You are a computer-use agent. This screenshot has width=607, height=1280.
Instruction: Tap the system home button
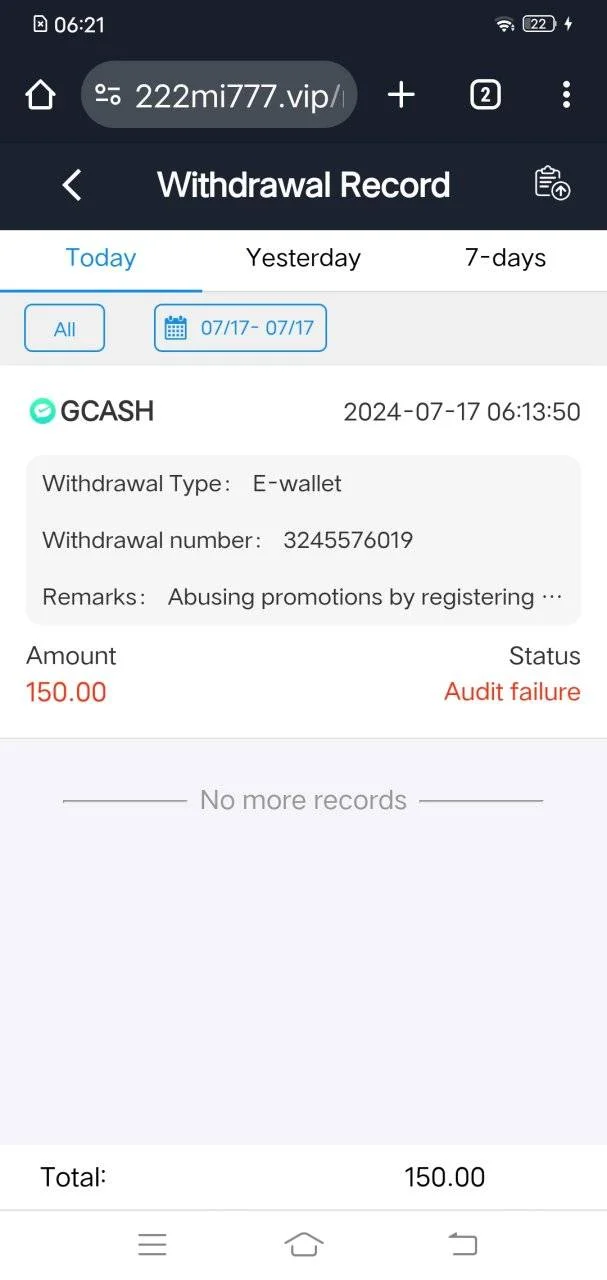(x=304, y=1244)
